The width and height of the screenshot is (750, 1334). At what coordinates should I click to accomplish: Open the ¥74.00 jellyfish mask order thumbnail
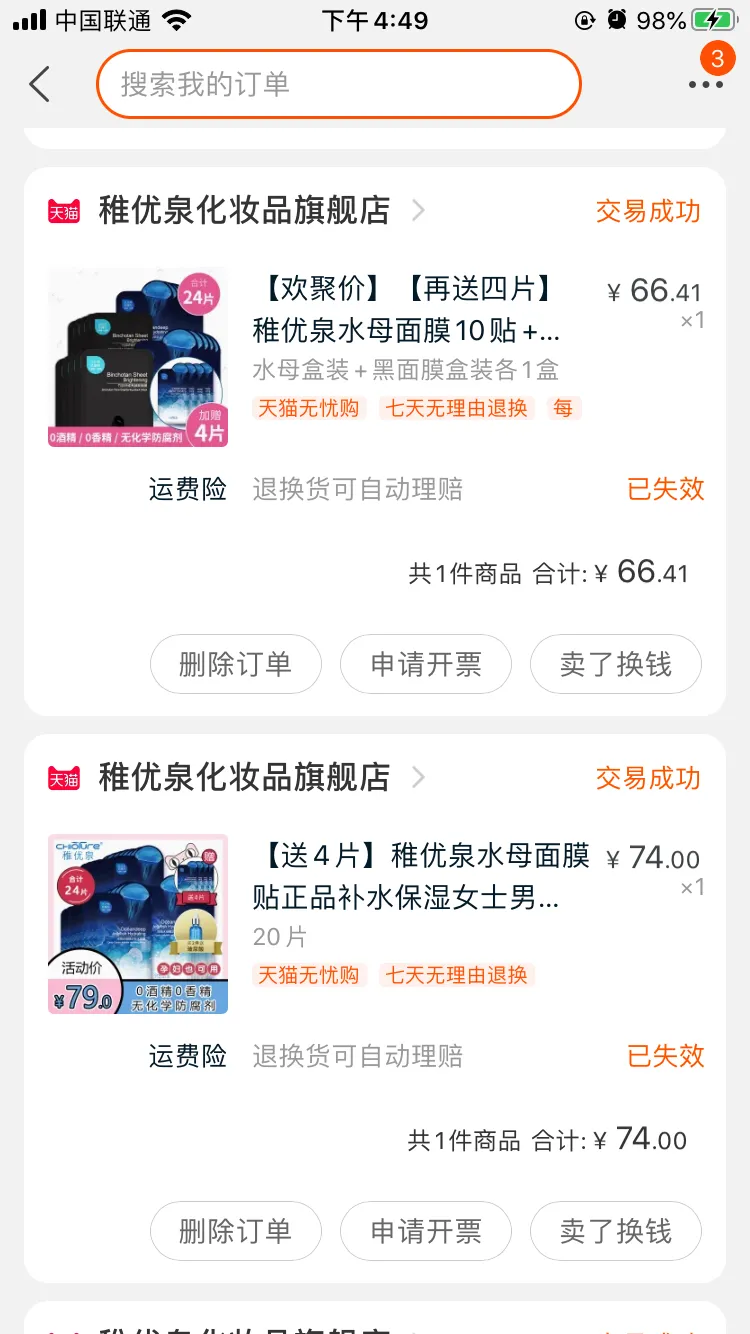(138, 924)
